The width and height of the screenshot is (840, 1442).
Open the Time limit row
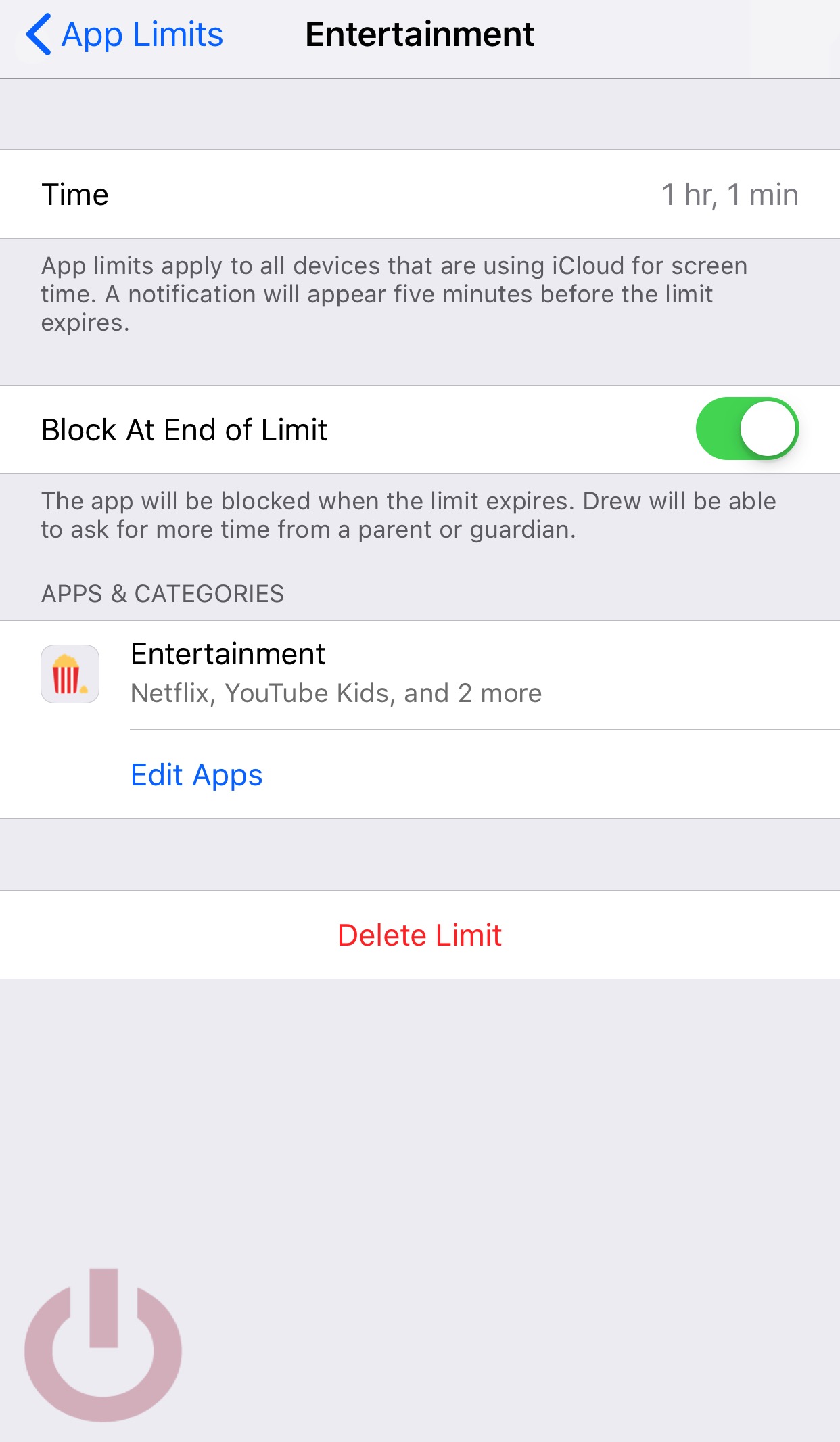419,195
